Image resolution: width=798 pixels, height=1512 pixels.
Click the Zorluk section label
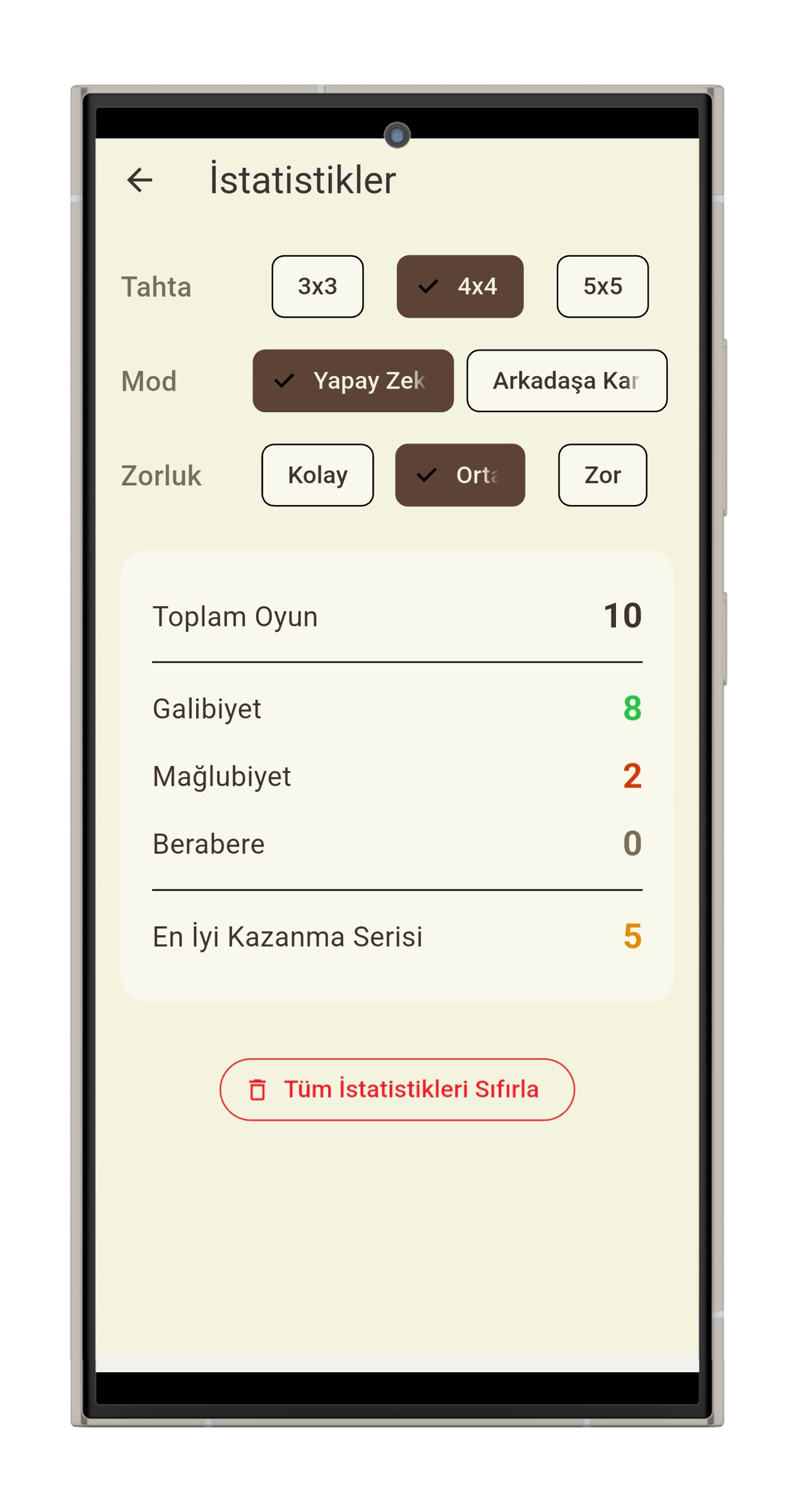[x=162, y=475]
